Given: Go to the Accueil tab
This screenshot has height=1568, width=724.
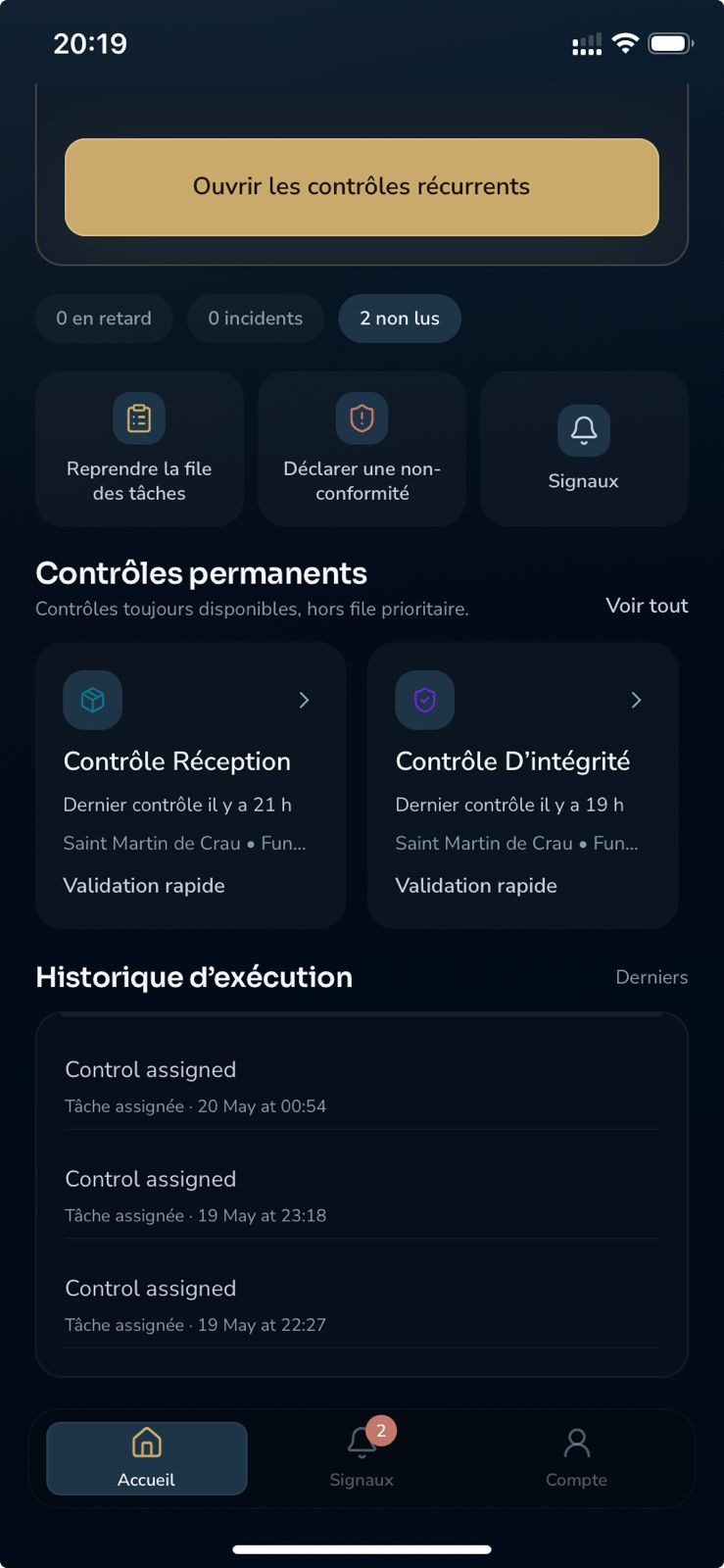Looking at the screenshot, I should (x=147, y=1458).
